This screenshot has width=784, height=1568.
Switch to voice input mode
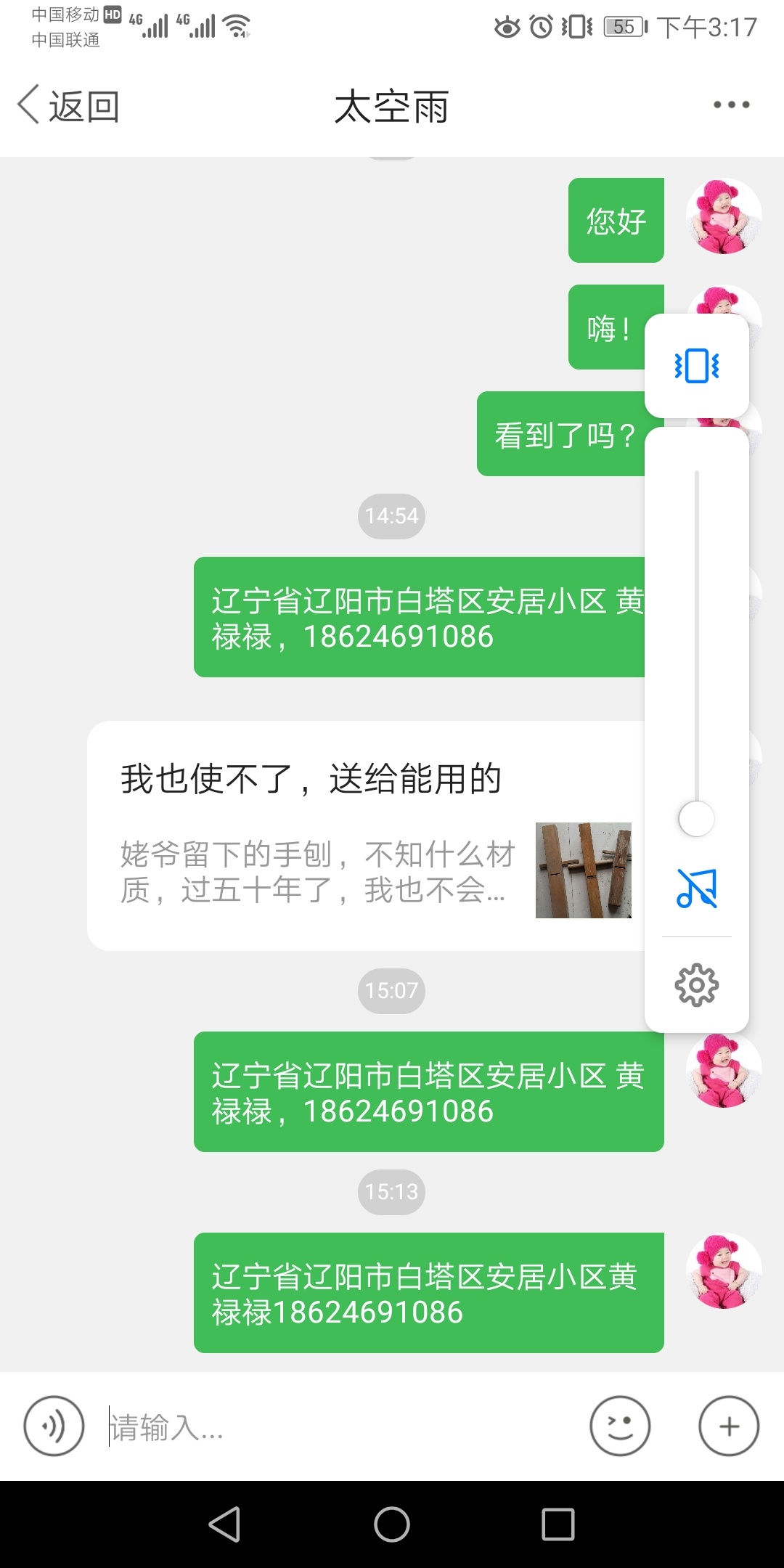click(x=54, y=1426)
